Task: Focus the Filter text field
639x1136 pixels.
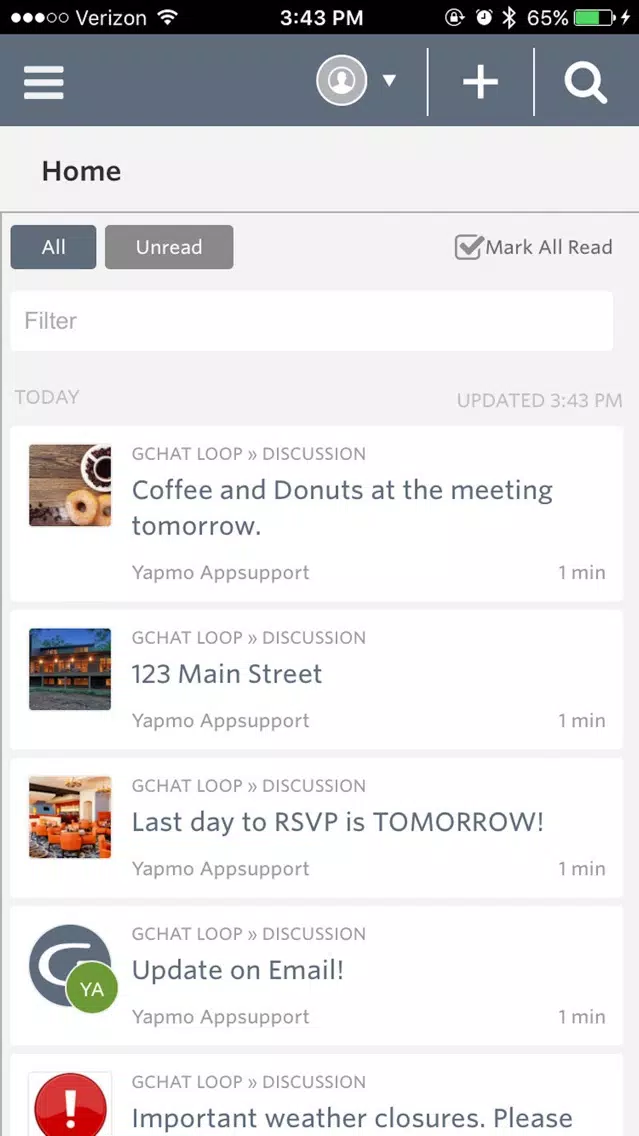Action: tap(312, 321)
